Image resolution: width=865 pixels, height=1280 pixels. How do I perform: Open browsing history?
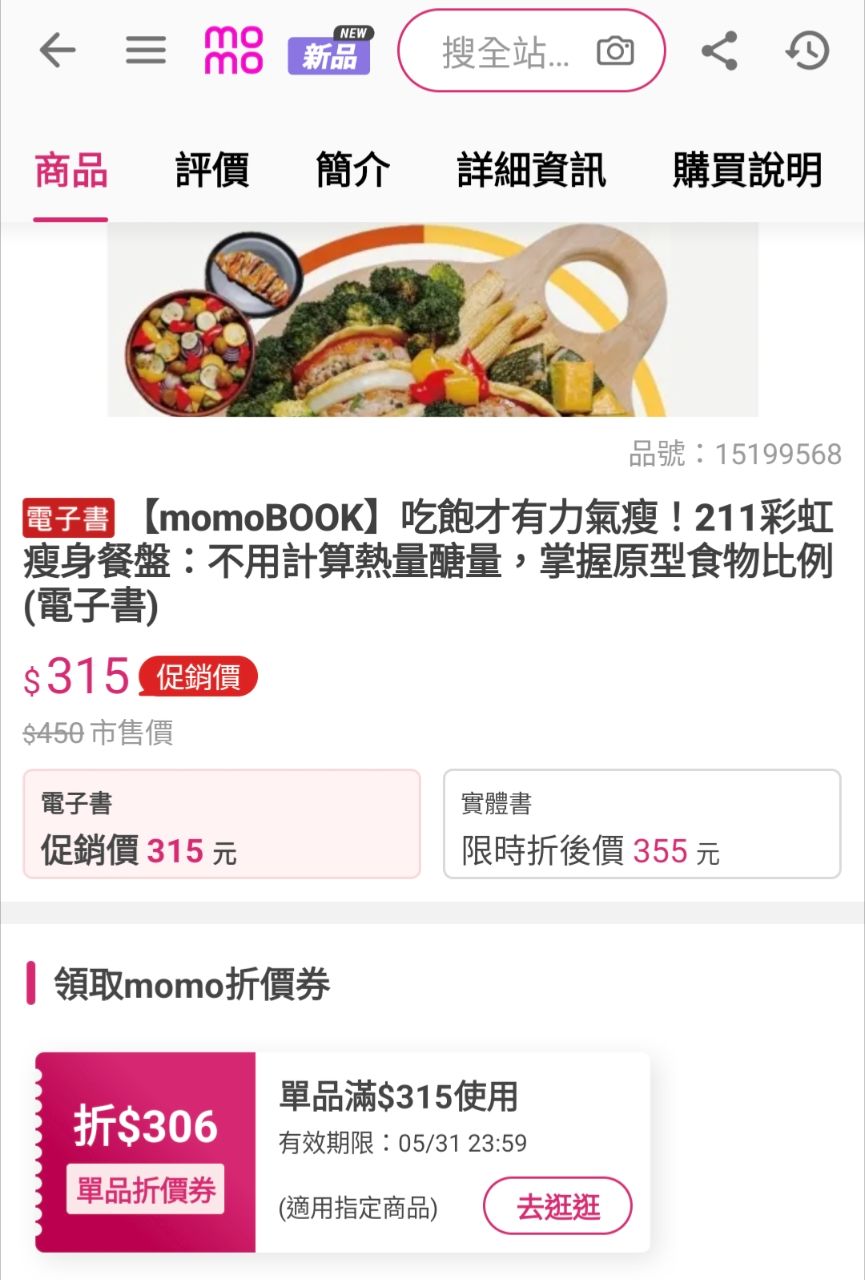coord(807,50)
